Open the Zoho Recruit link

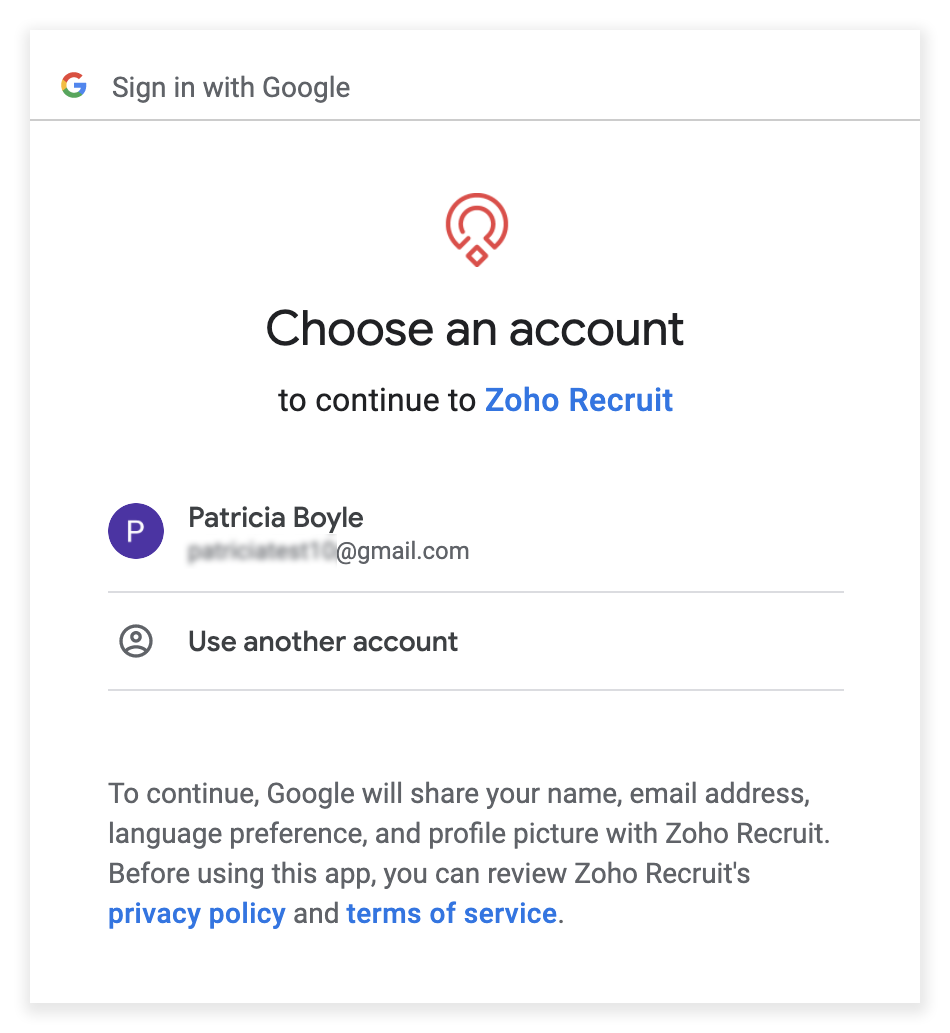pos(578,400)
